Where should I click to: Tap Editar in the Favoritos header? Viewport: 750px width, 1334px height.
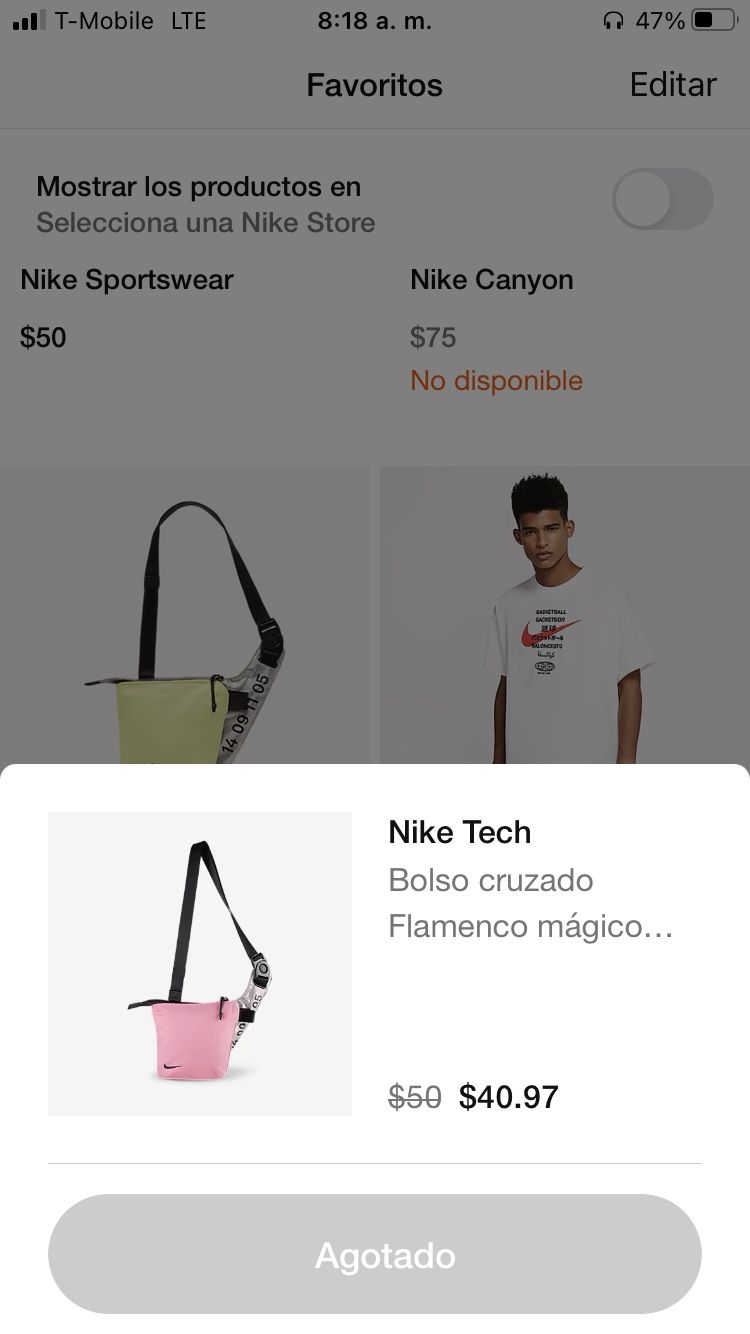pyautogui.click(x=672, y=85)
